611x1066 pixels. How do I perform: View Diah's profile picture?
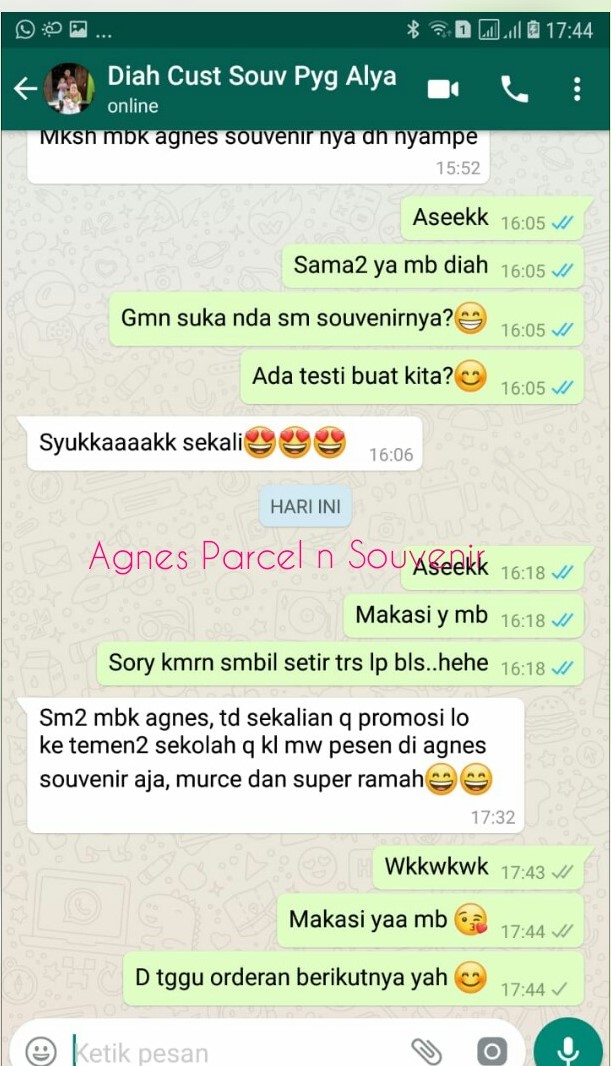pos(69,88)
